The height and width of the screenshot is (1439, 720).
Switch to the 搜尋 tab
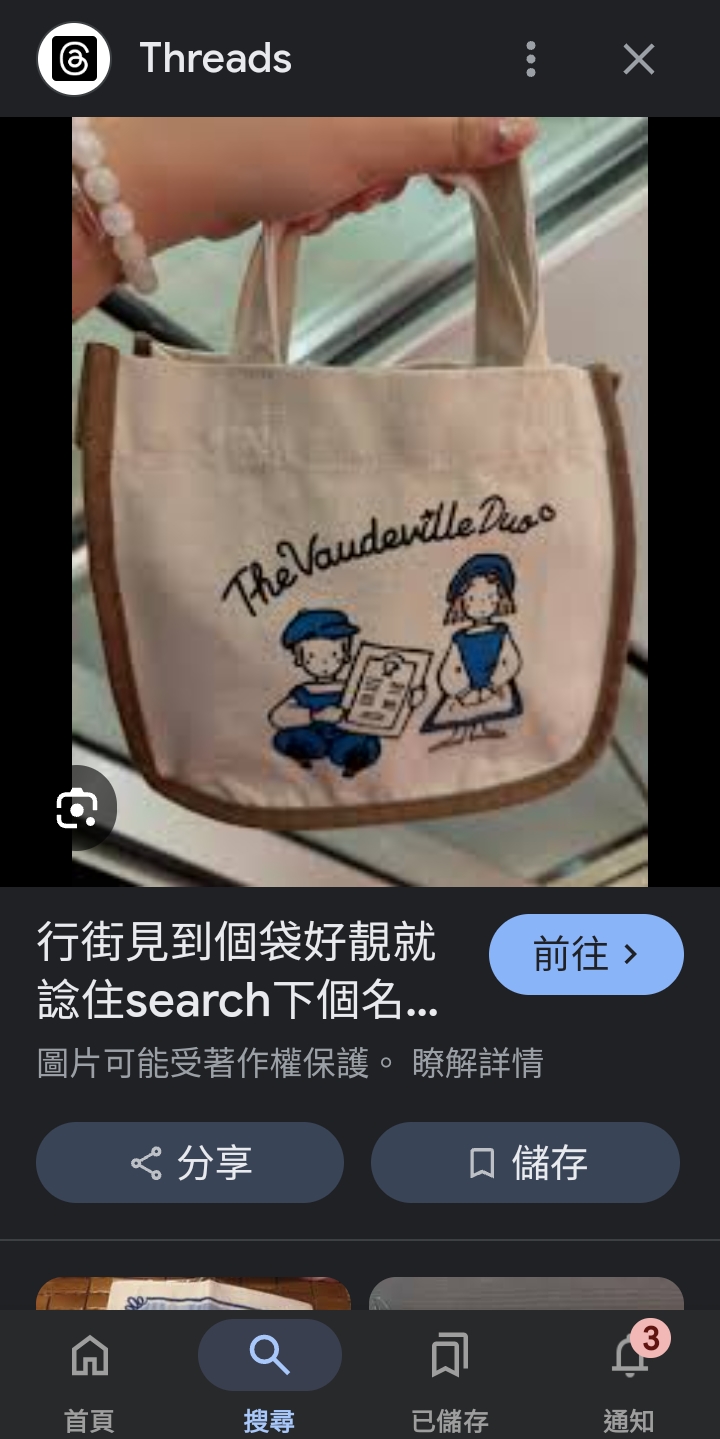point(269,1375)
